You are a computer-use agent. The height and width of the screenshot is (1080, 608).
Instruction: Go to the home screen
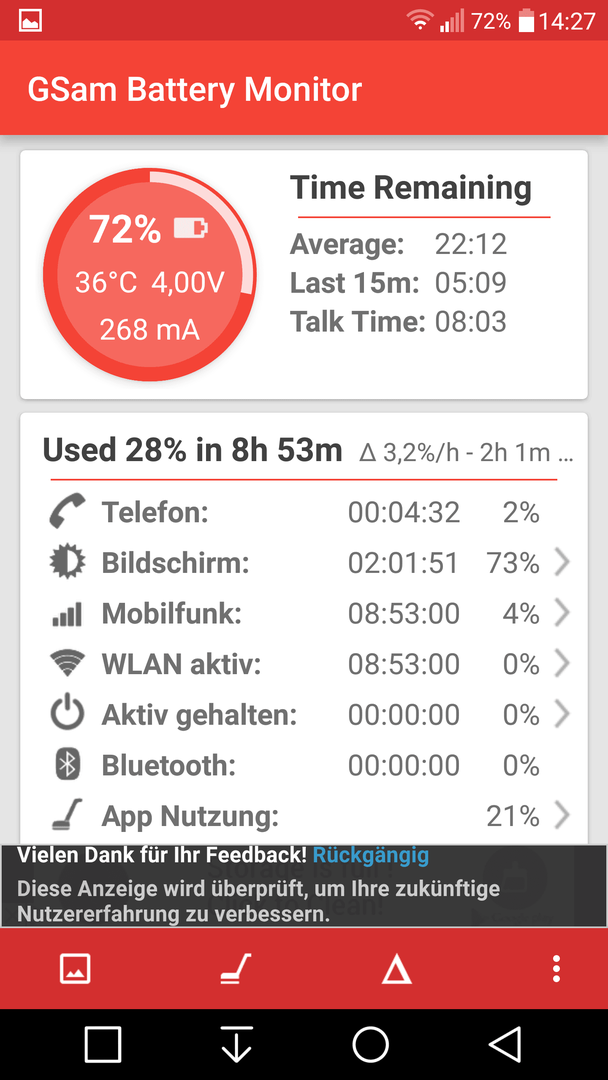point(370,1044)
